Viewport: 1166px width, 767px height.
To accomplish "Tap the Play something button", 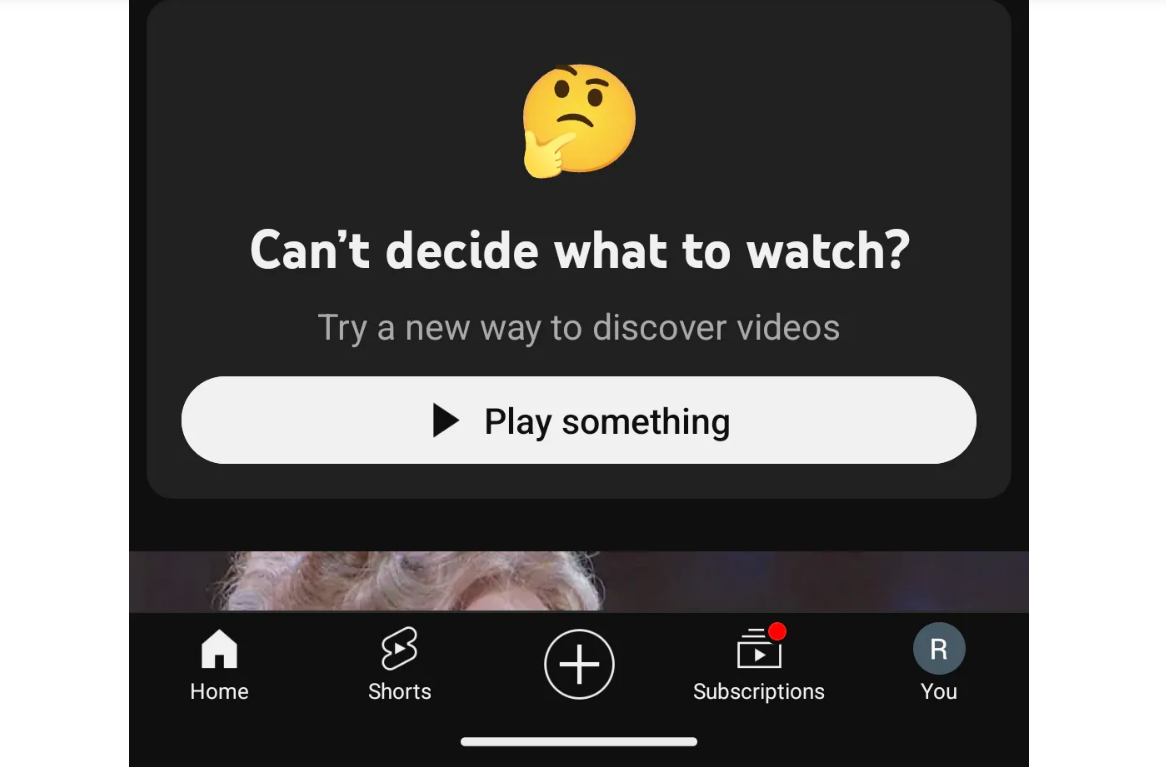I will (x=578, y=421).
